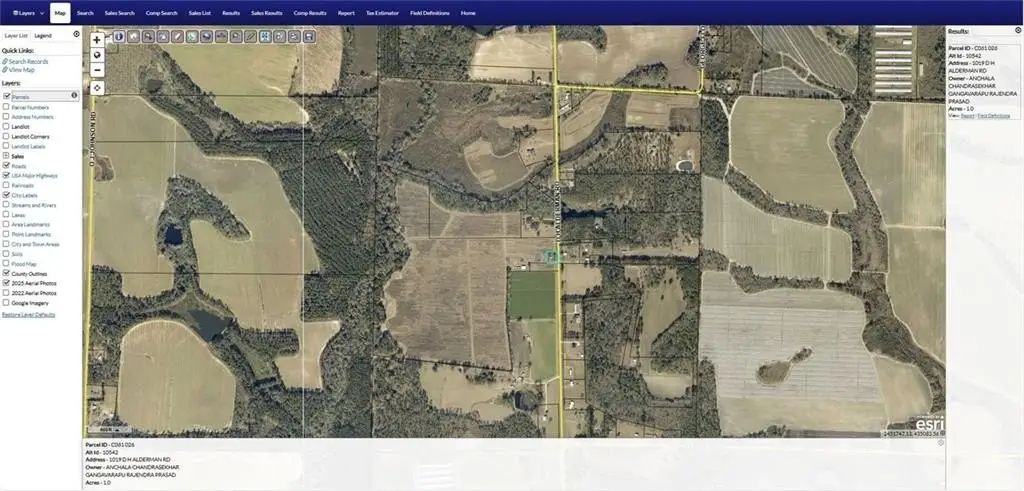Image resolution: width=1024 pixels, height=491 pixels.
Task: Switch to the Legend tab
Action: (43, 35)
